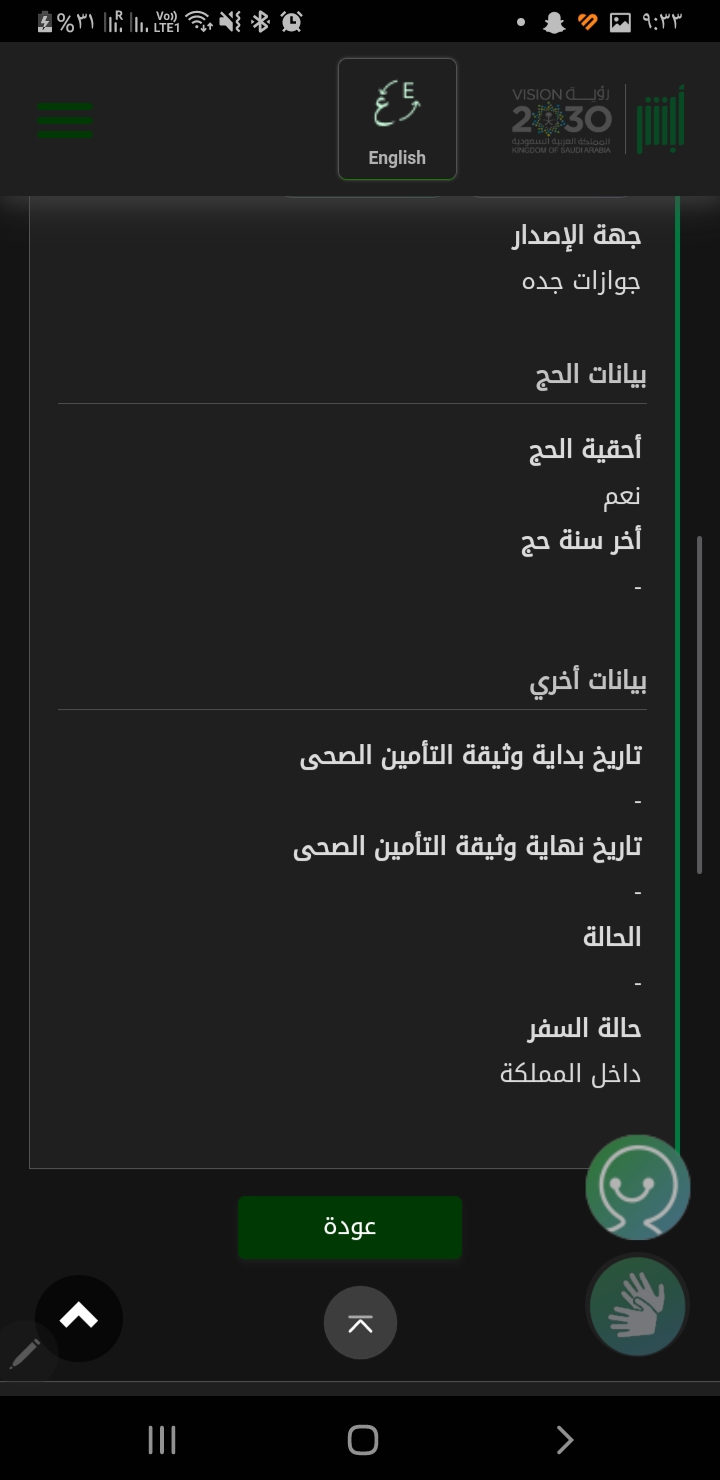Open the recent apps view
Image resolution: width=720 pixels, height=1480 pixels.
[161, 1440]
